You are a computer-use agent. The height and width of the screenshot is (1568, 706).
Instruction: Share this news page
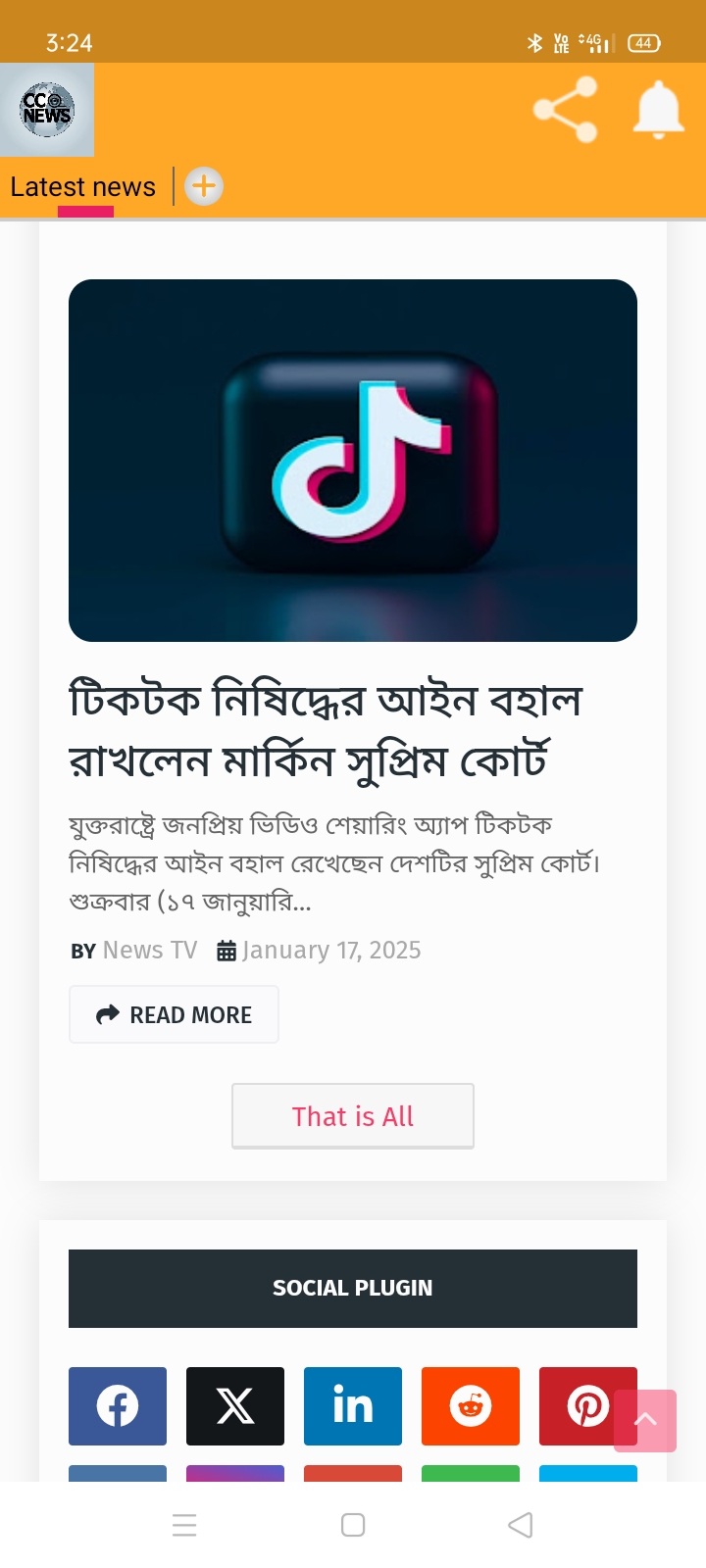click(x=565, y=109)
